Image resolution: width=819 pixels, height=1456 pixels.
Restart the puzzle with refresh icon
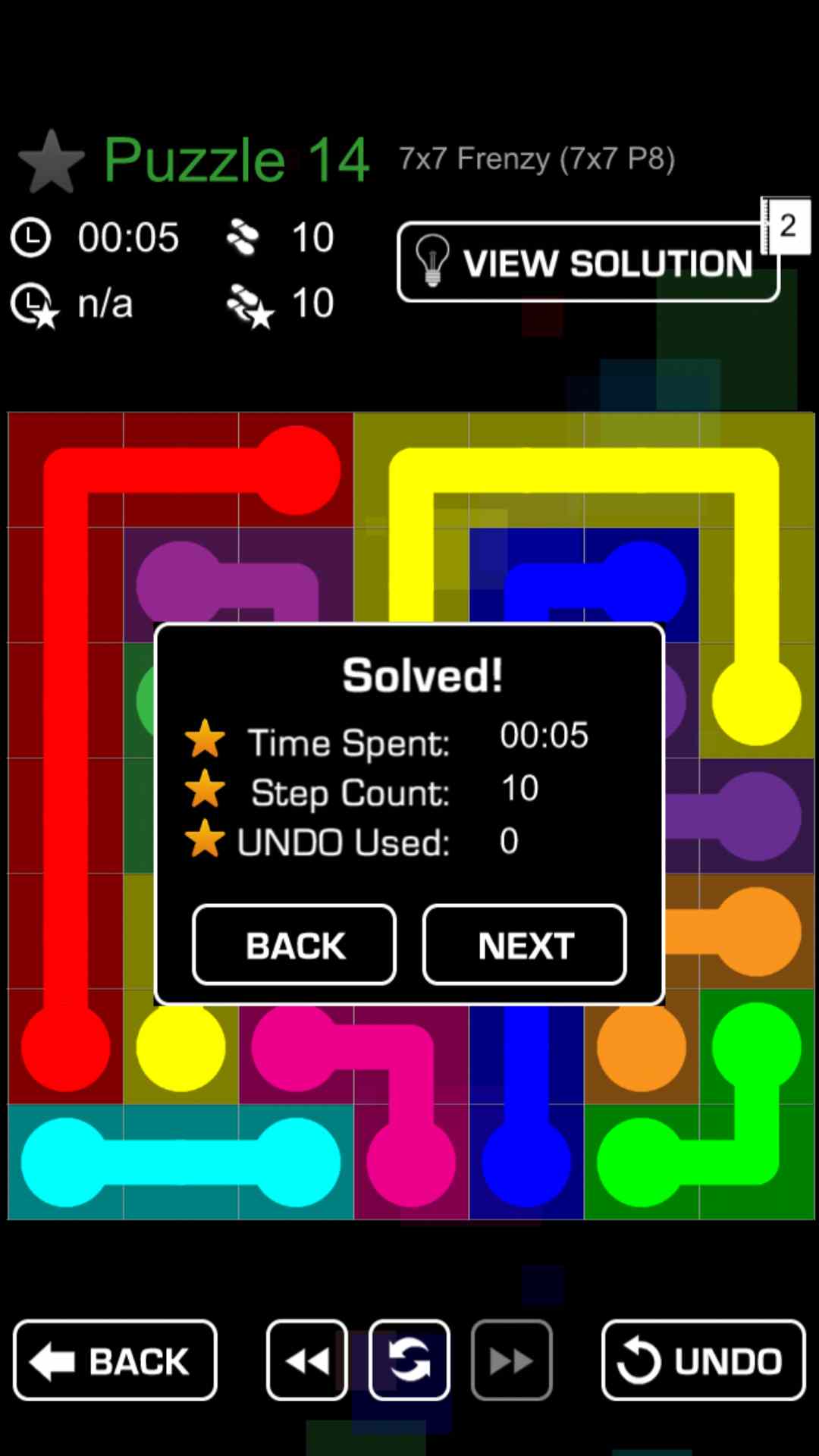(x=409, y=1360)
